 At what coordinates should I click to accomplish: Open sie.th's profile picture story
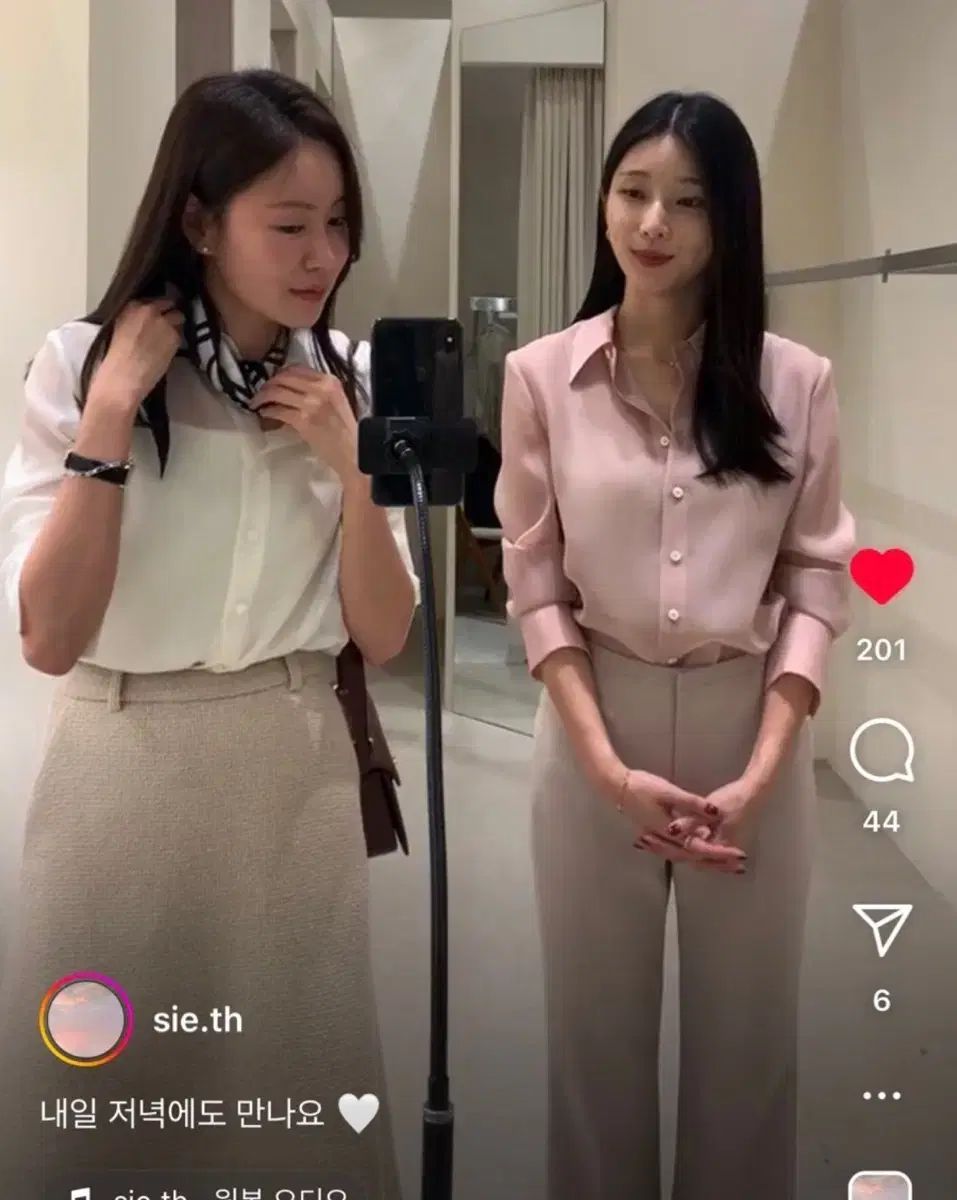click(86, 1021)
